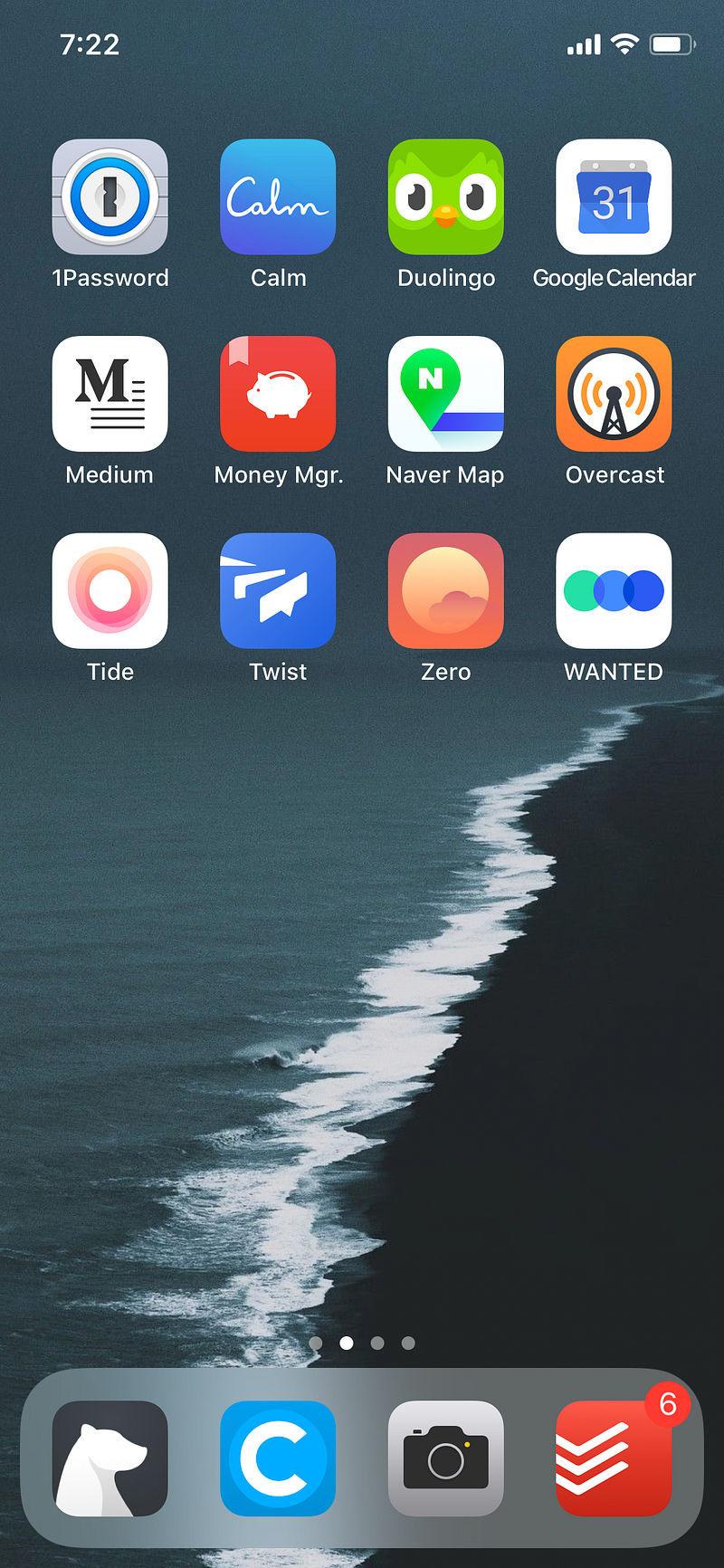The image size is (724, 1568).
Task: Open the Overcast podcast app
Action: coord(614,394)
